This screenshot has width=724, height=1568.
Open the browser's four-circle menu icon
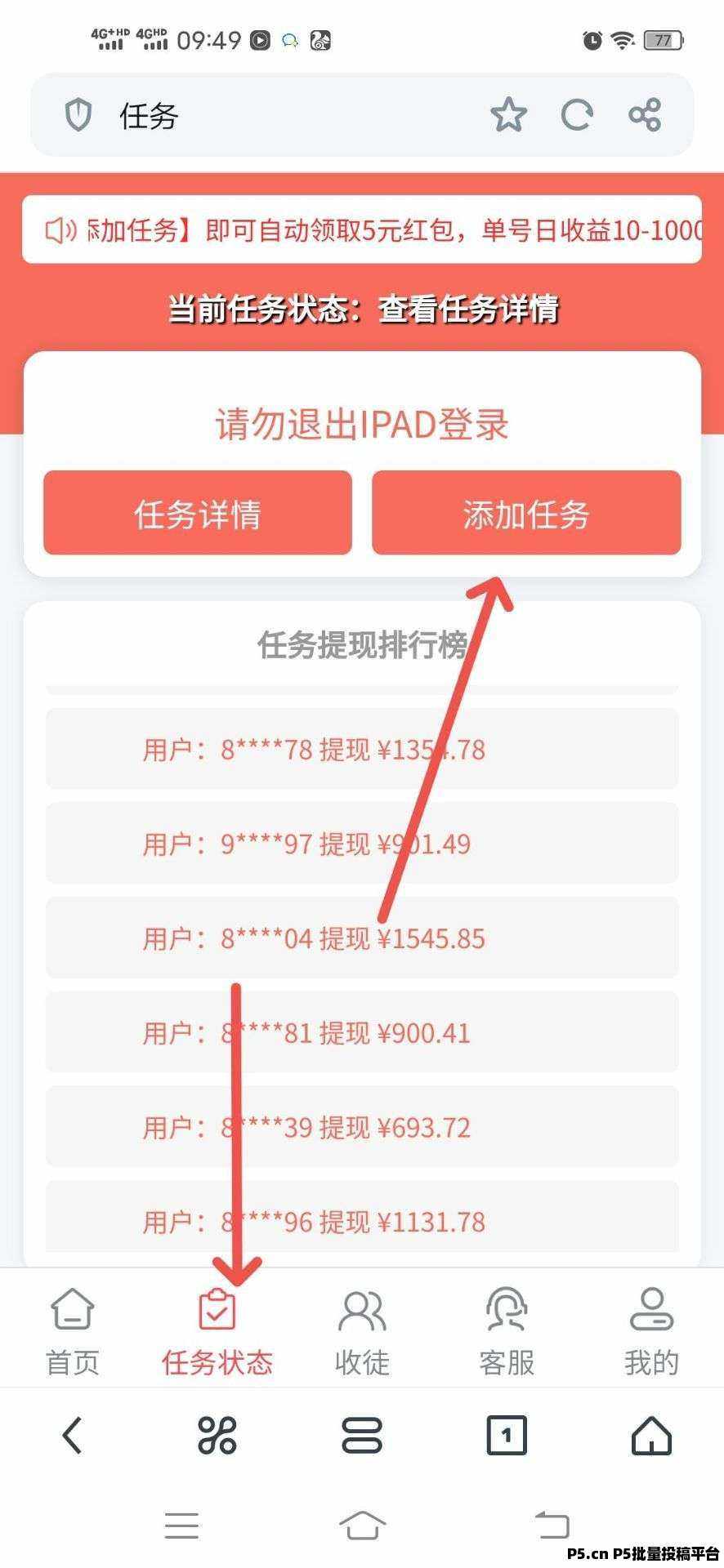point(217,1435)
